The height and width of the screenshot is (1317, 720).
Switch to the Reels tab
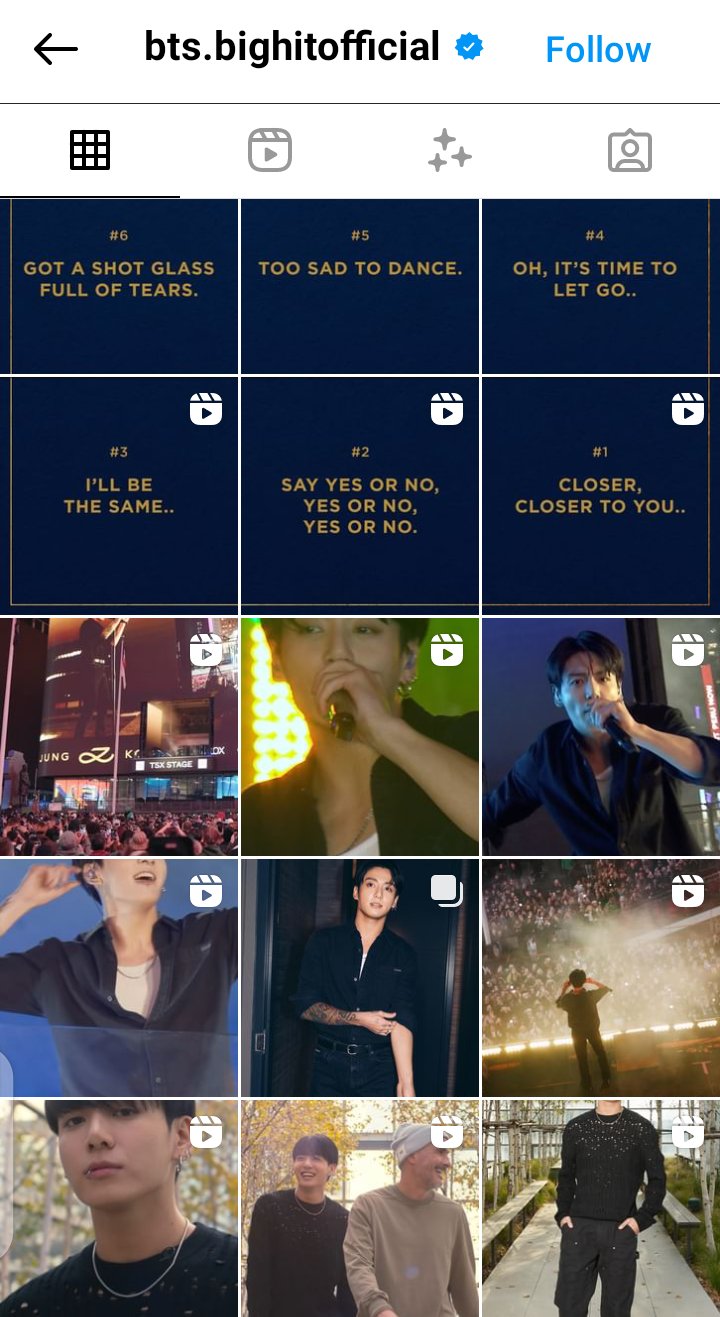click(x=270, y=151)
